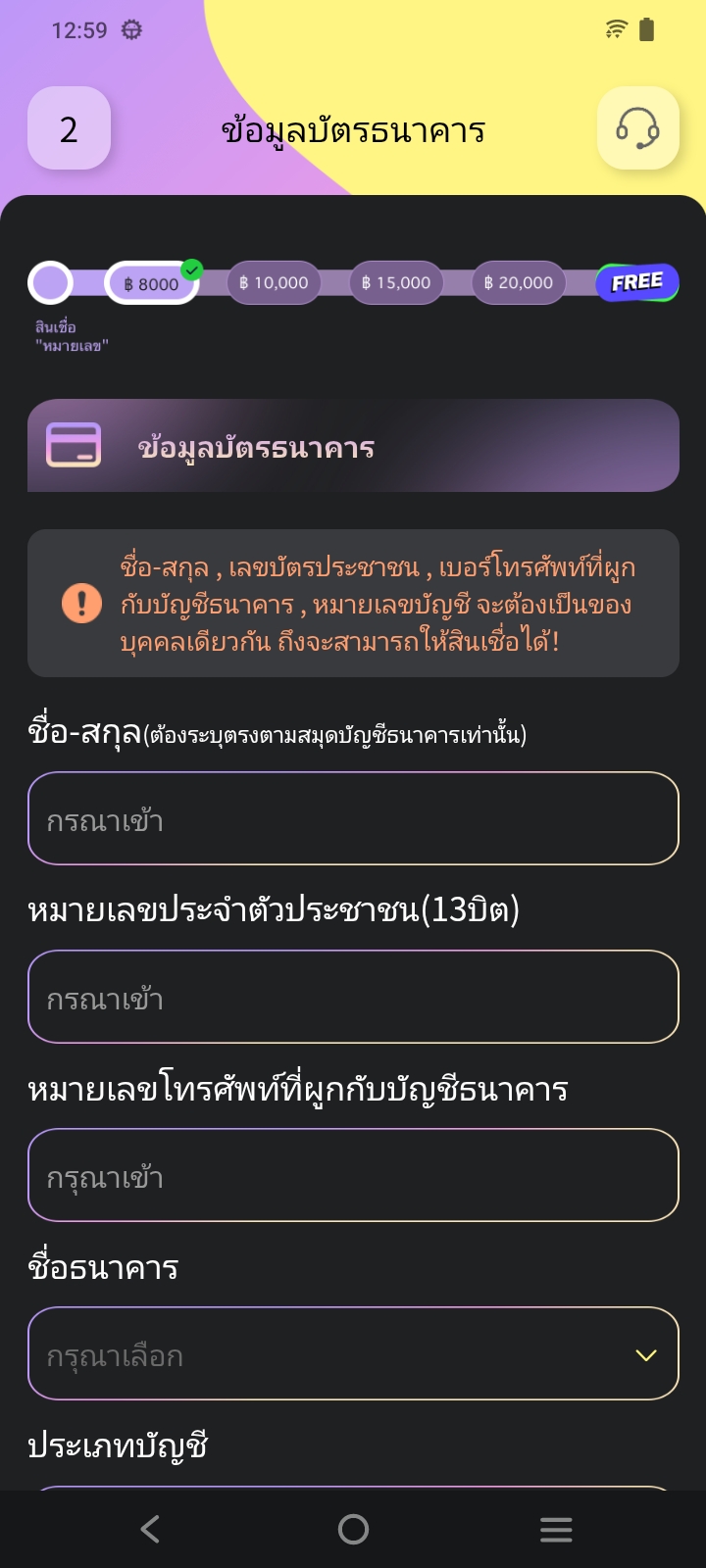Expand the ชื่อธนาคาร bank name dropdown
This screenshot has height=1568, width=706.
click(x=353, y=1353)
